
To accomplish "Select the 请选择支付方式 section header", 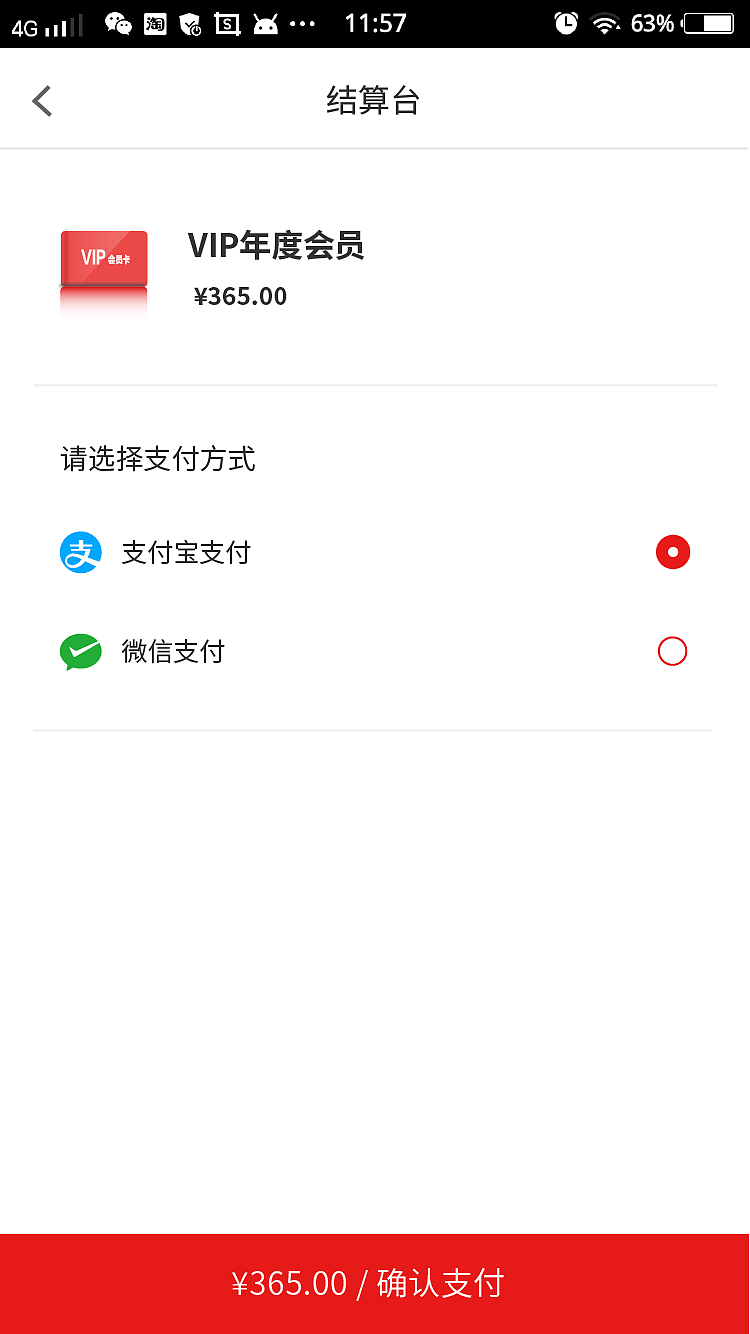I will coord(158,459).
